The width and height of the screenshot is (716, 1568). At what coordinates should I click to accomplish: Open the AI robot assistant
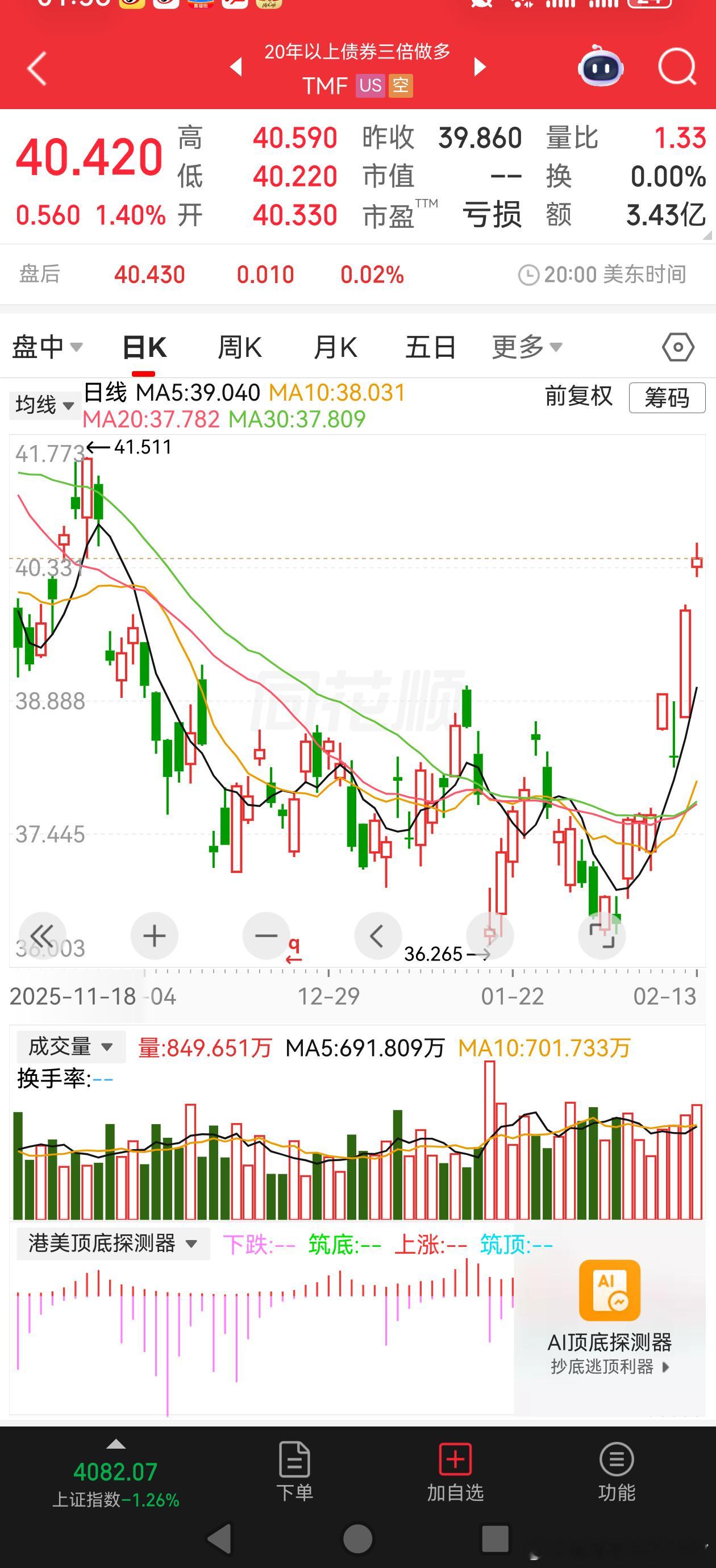click(600, 67)
